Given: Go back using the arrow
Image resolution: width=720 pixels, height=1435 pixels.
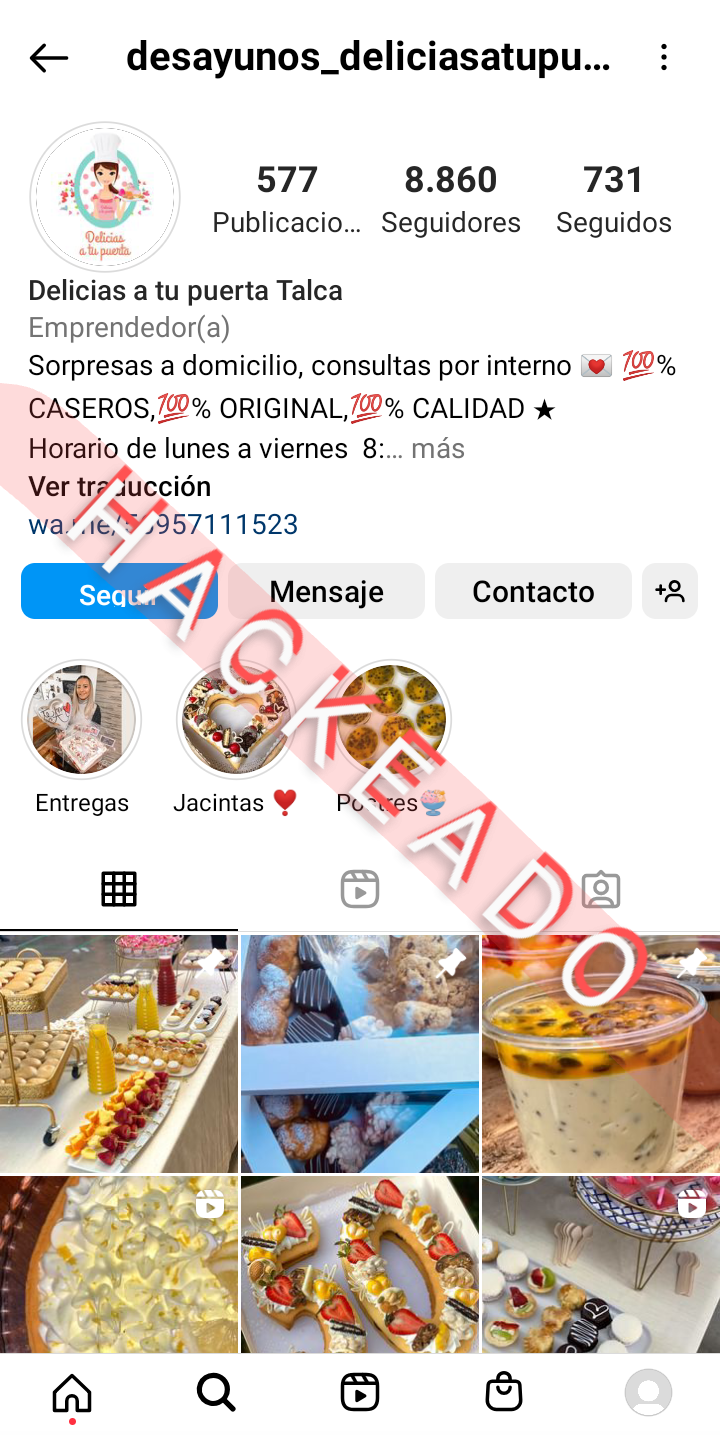Looking at the screenshot, I should (x=48, y=59).
